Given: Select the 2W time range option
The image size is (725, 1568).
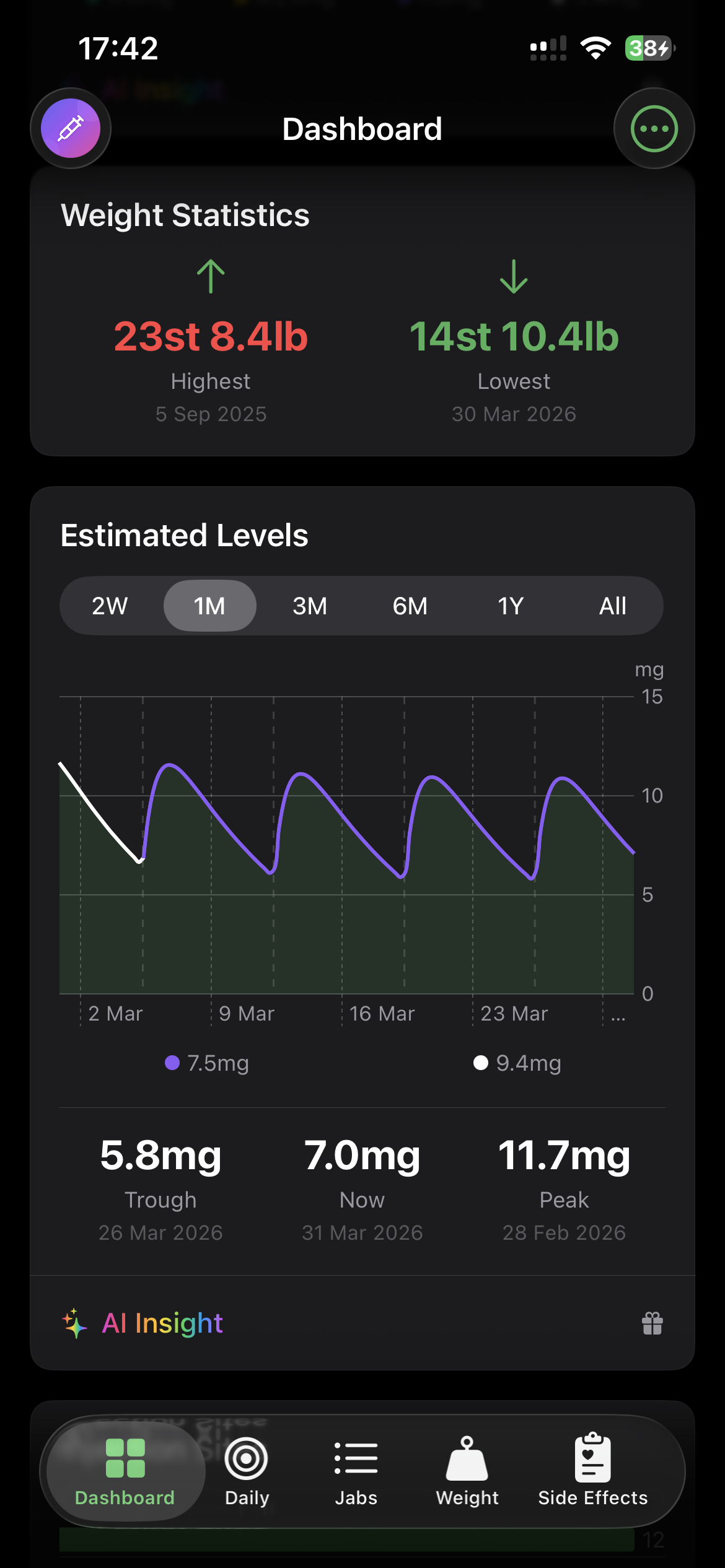Looking at the screenshot, I should [x=109, y=606].
